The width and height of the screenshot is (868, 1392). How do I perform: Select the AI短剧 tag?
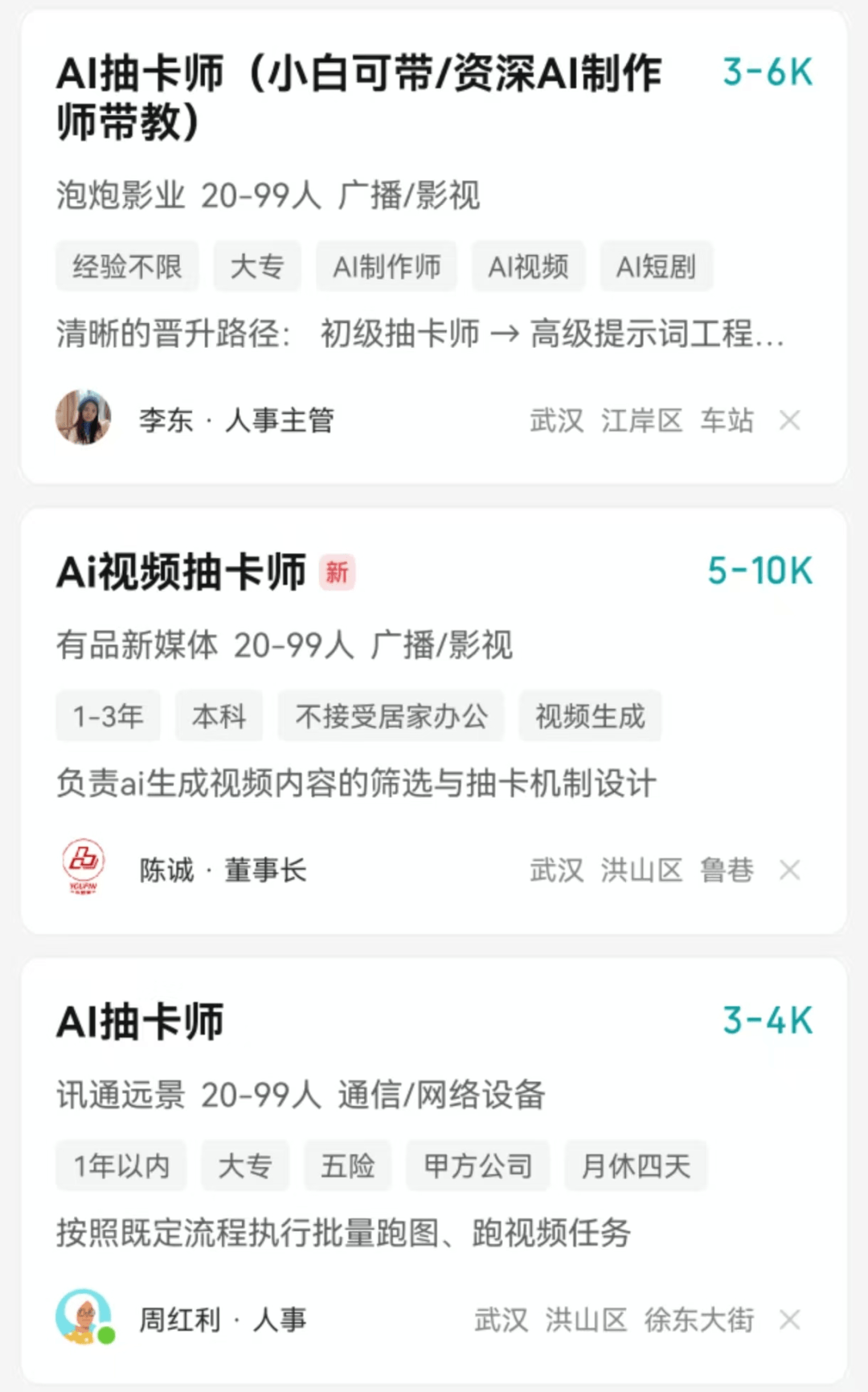[x=656, y=266]
